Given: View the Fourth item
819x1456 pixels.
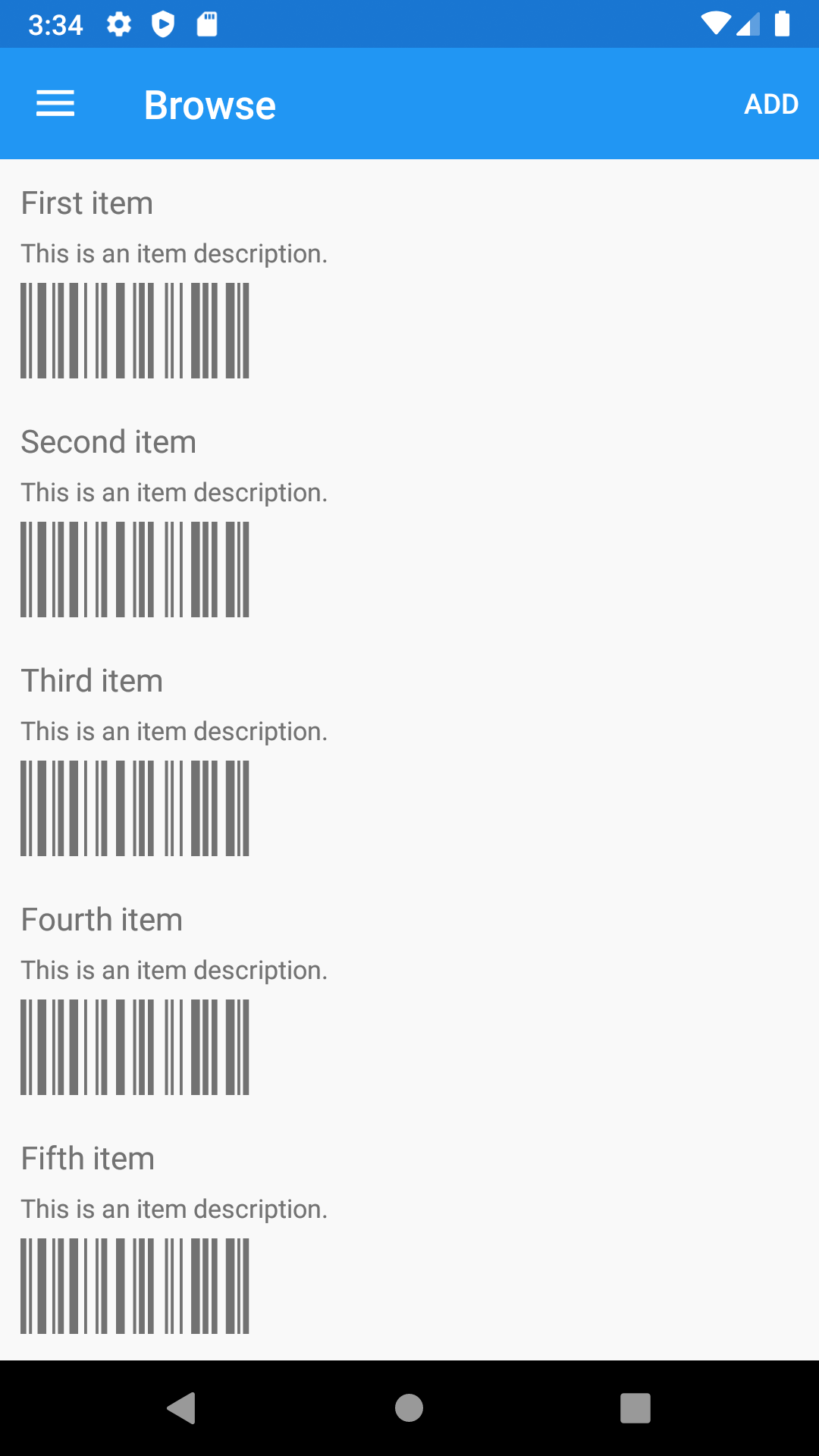Looking at the screenshot, I should click(409, 996).
